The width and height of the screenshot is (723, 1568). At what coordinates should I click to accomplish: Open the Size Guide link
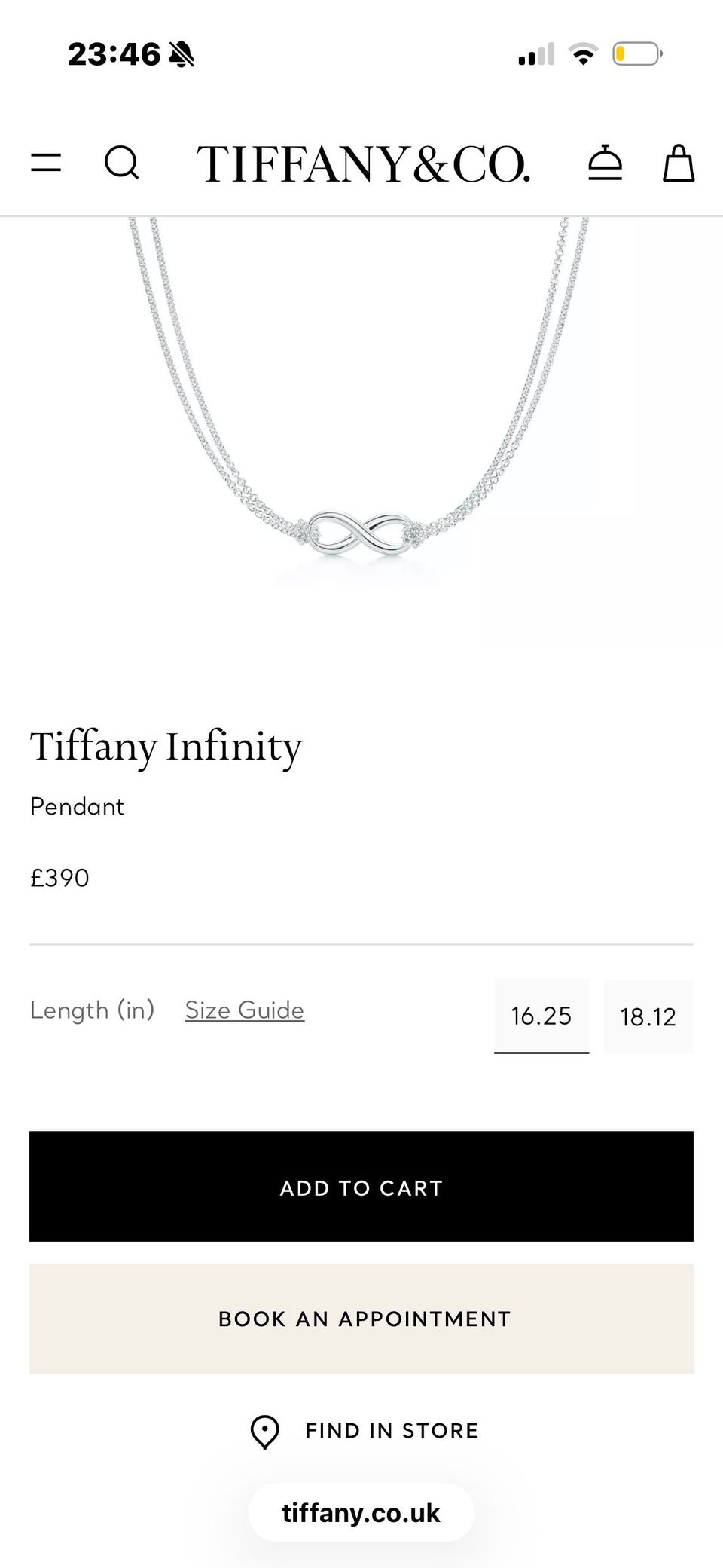[245, 1010]
